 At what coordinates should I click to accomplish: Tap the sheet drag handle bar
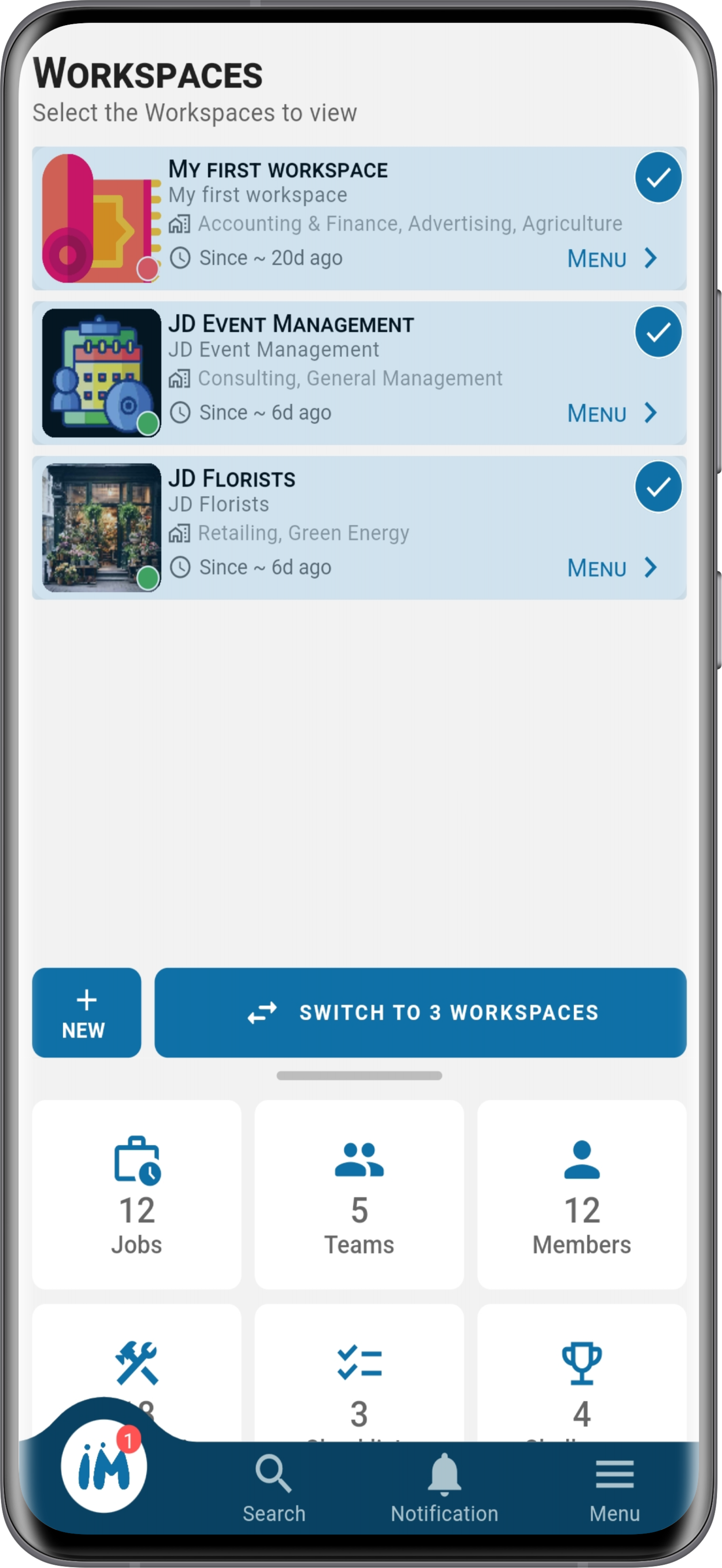[x=359, y=1076]
